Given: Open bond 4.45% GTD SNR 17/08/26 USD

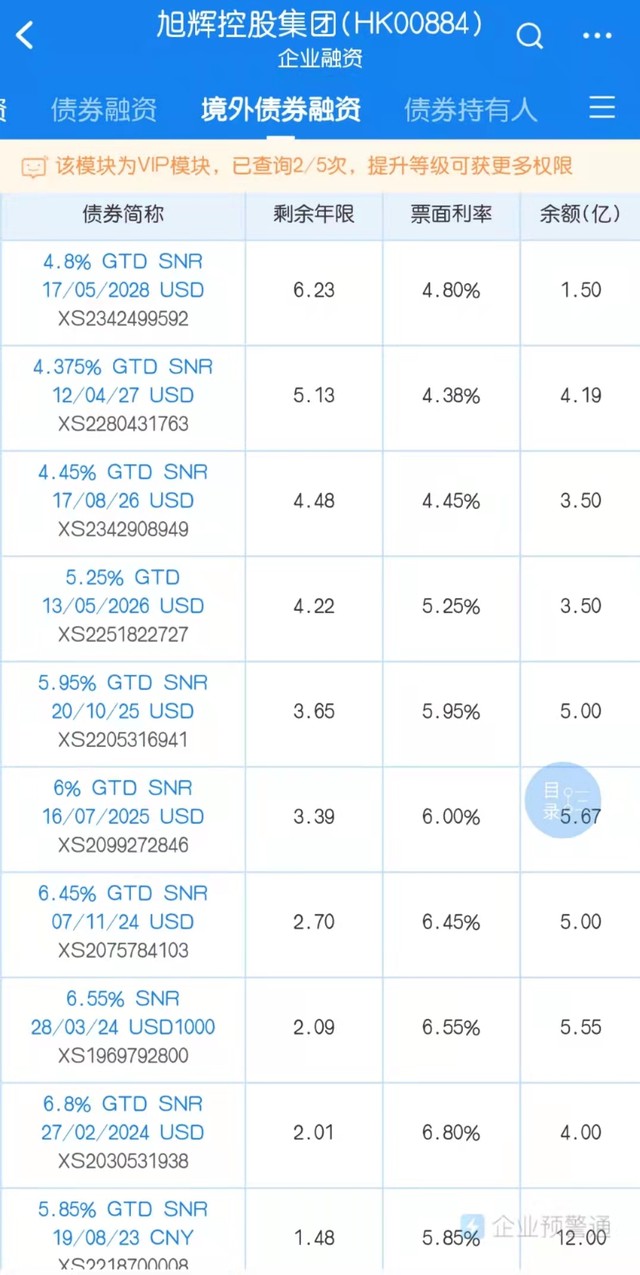Looking at the screenshot, I should click(123, 501).
